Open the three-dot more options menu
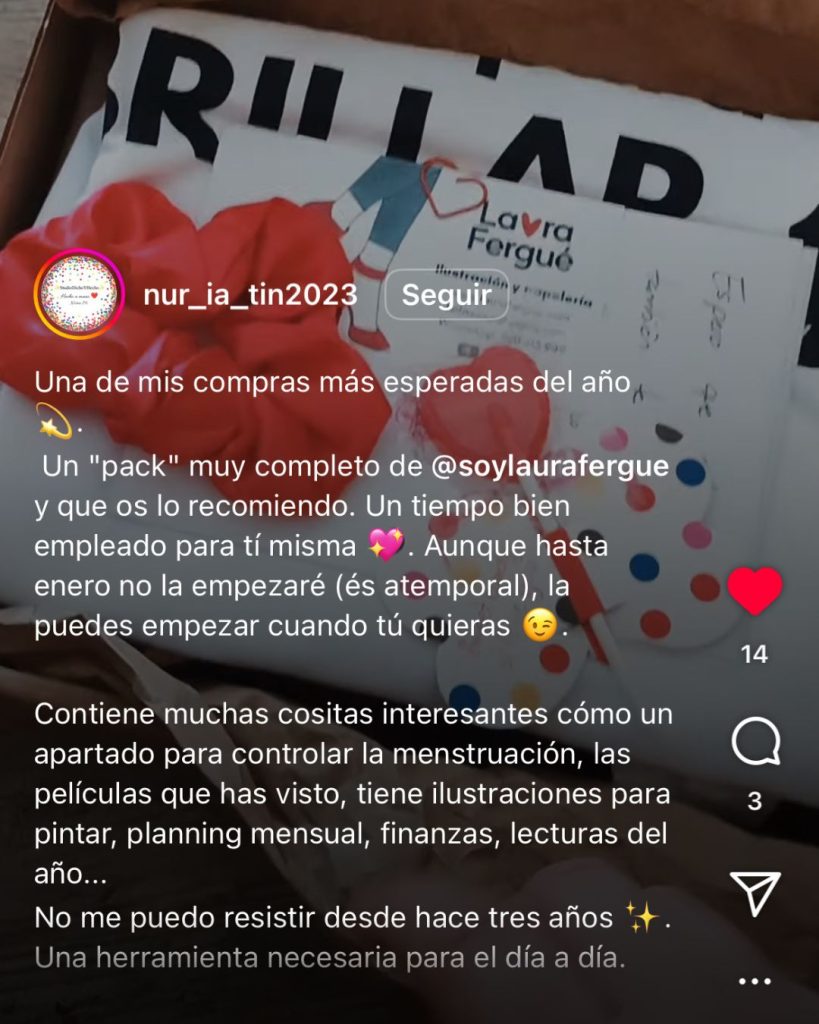Image resolution: width=819 pixels, height=1024 pixels. [x=754, y=982]
